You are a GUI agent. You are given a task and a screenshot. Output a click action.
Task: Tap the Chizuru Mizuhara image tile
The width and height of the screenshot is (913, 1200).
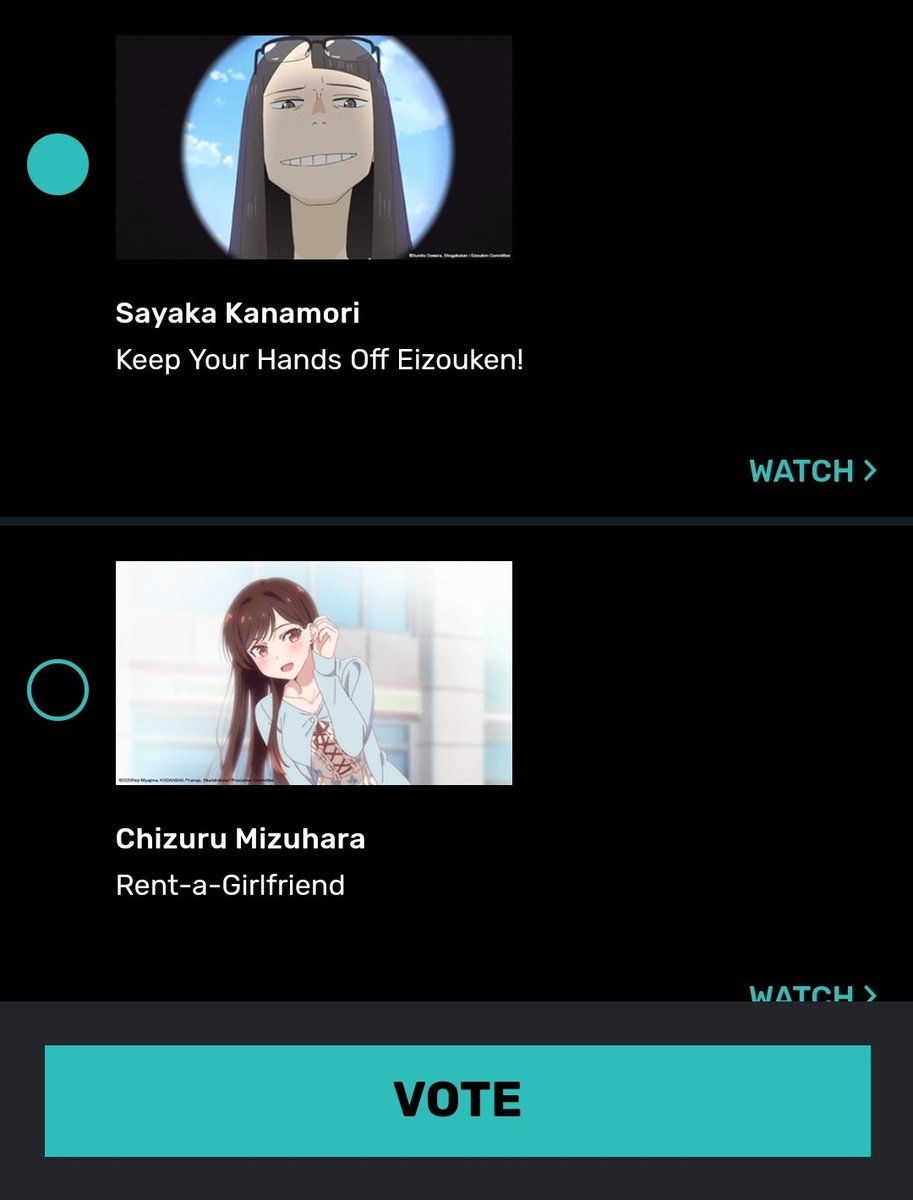pyautogui.click(x=314, y=673)
